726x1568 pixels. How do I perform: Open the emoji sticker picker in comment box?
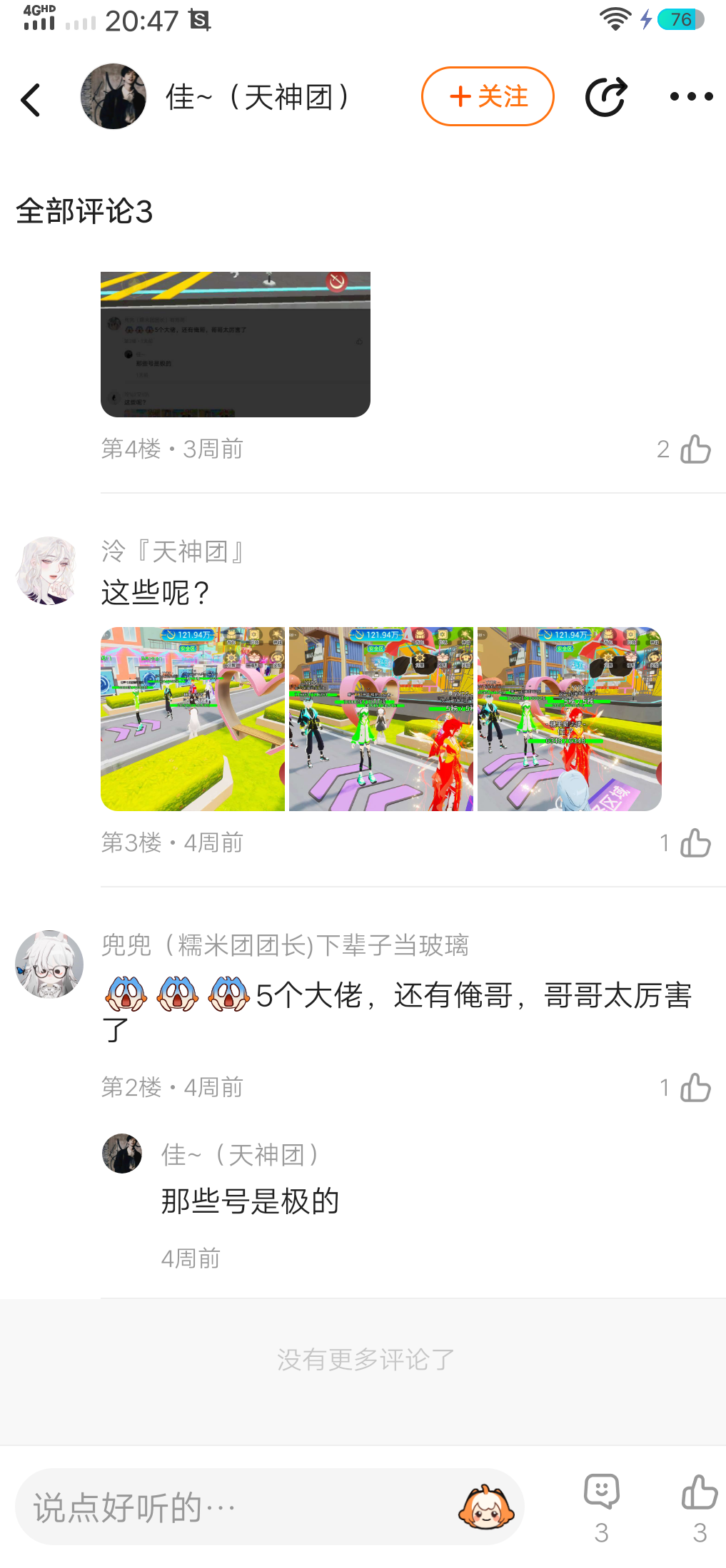[486, 1507]
